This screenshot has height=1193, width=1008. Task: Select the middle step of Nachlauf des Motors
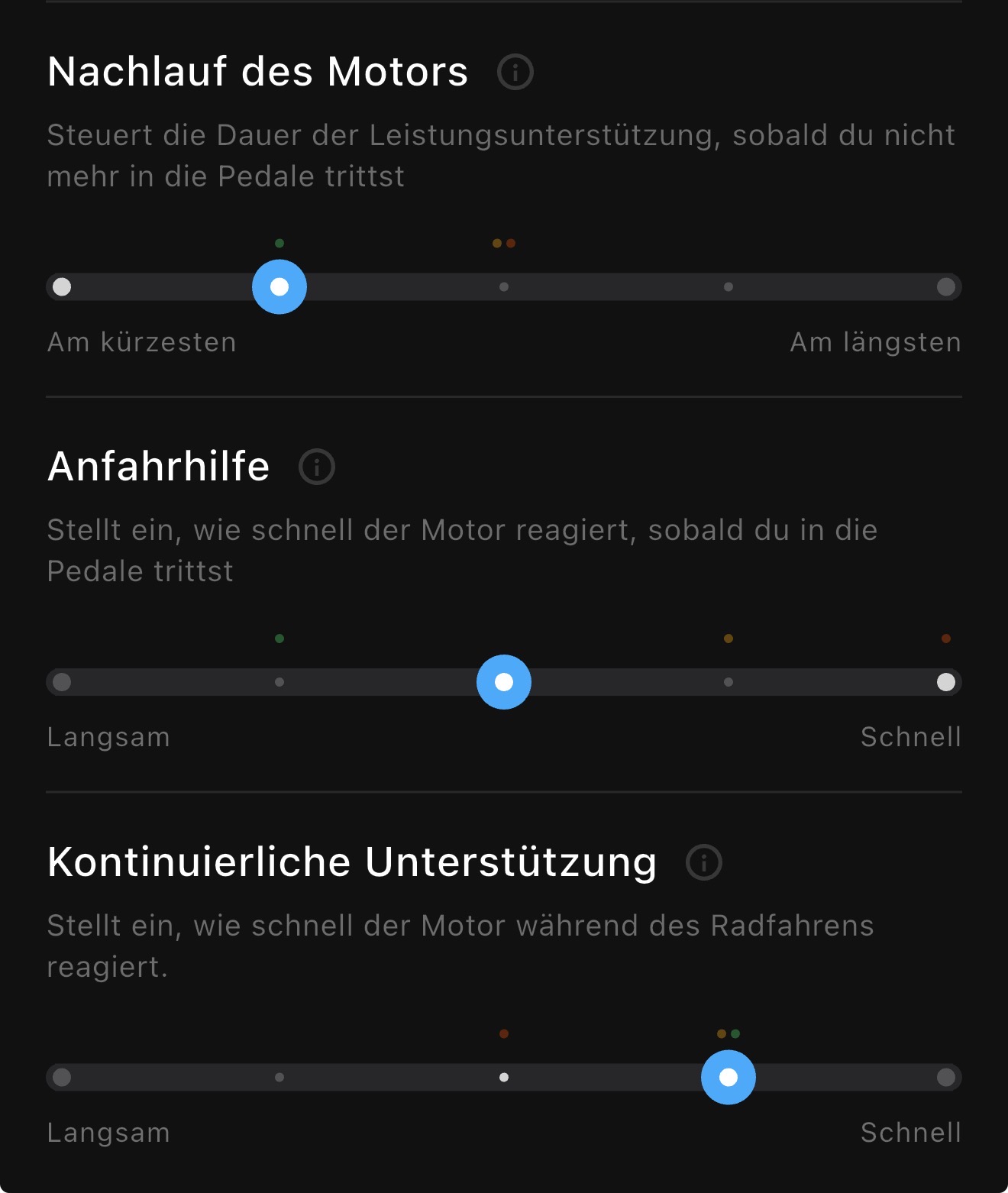[504, 287]
